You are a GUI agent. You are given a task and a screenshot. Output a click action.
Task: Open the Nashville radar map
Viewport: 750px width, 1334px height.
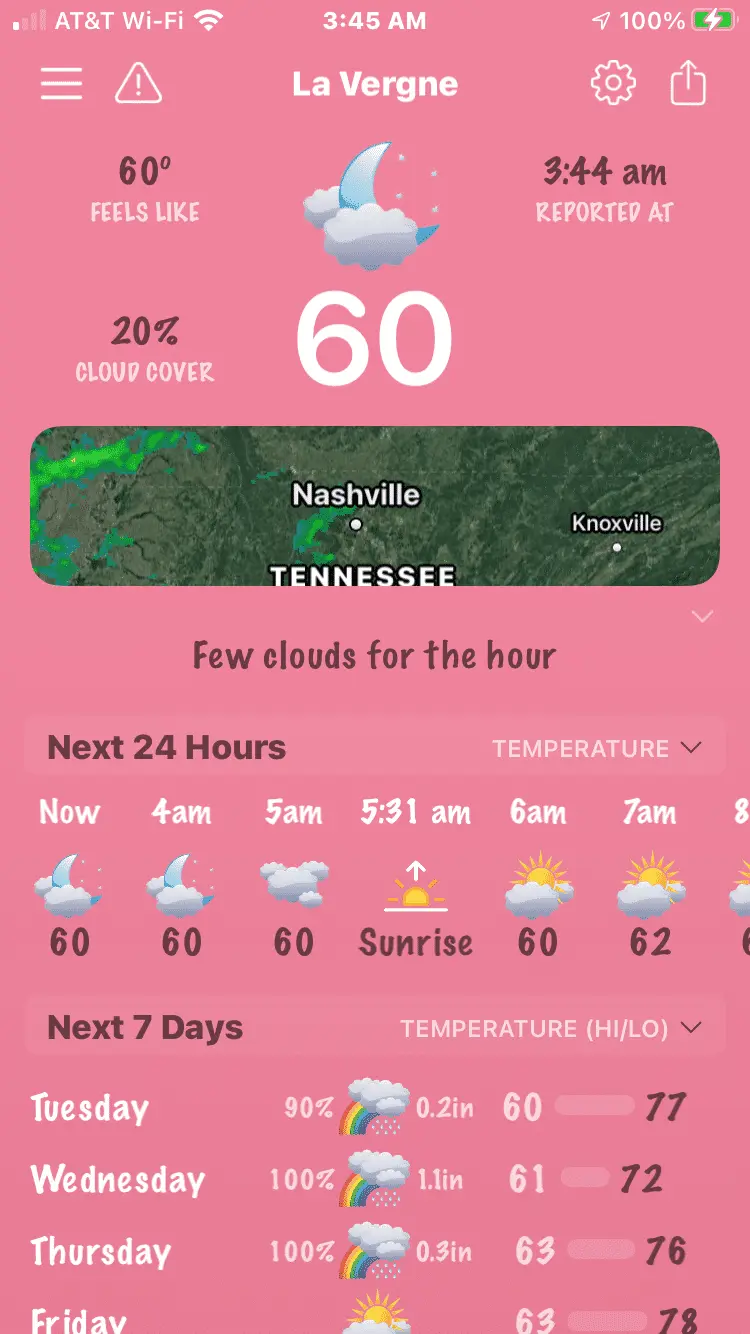tap(375, 506)
